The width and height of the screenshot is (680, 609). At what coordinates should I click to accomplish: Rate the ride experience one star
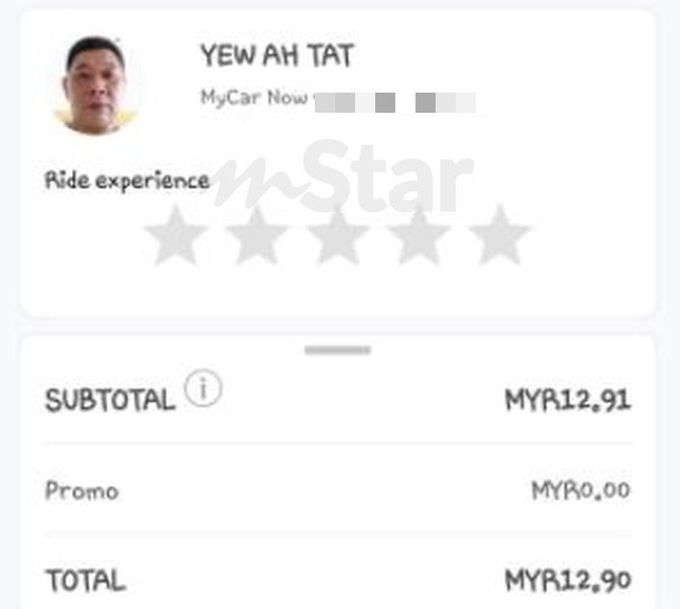[176, 238]
